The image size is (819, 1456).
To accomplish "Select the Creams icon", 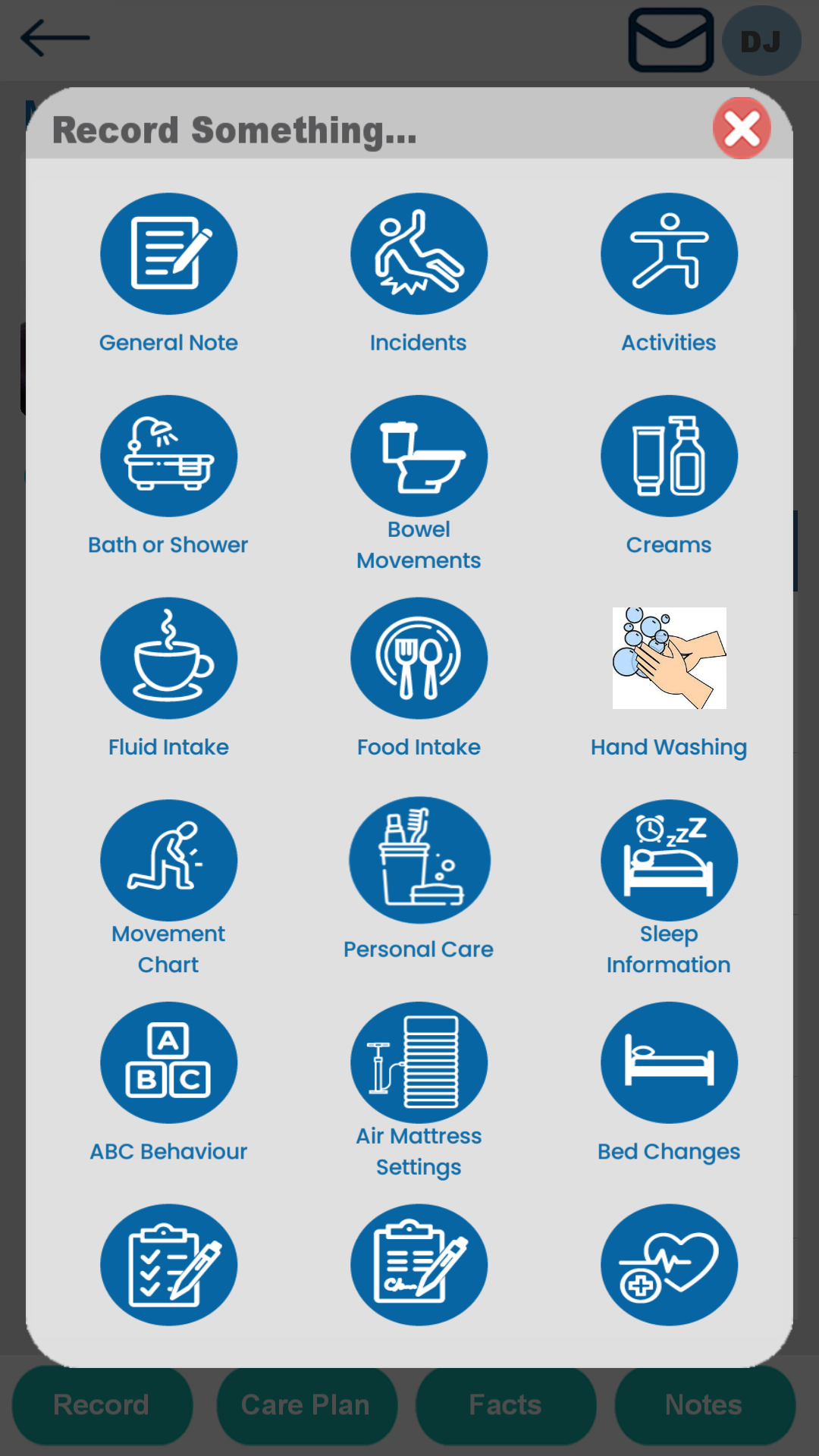I will pyautogui.click(x=669, y=456).
